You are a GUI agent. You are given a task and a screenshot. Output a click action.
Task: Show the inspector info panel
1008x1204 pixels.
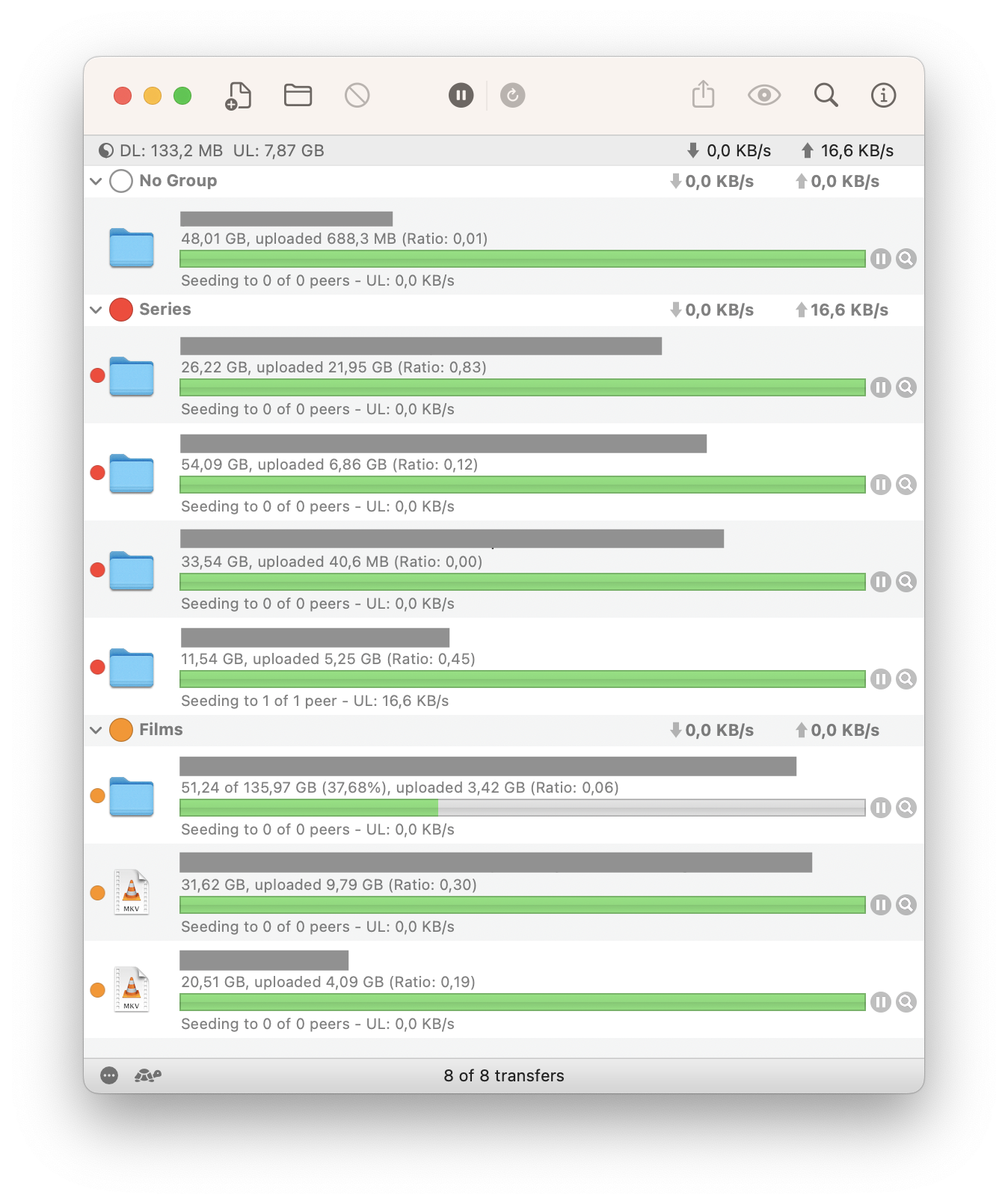click(x=883, y=95)
